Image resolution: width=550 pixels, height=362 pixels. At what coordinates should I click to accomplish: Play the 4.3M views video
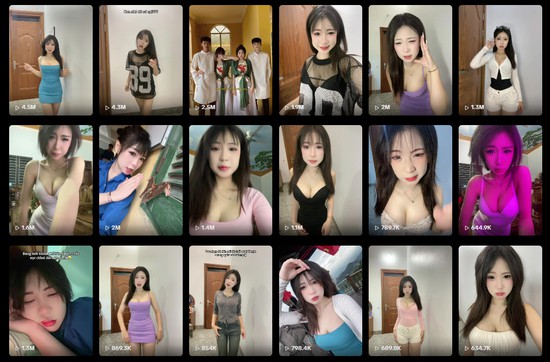point(141,60)
